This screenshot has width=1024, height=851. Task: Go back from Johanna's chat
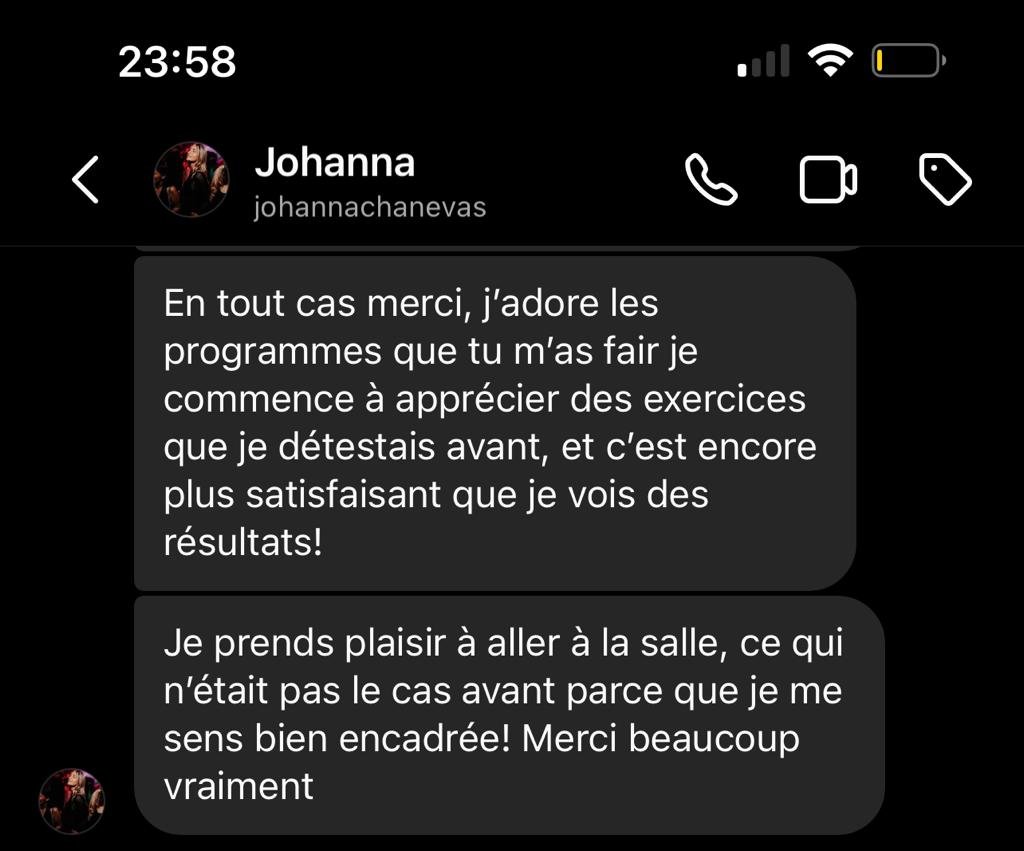tap(86, 180)
